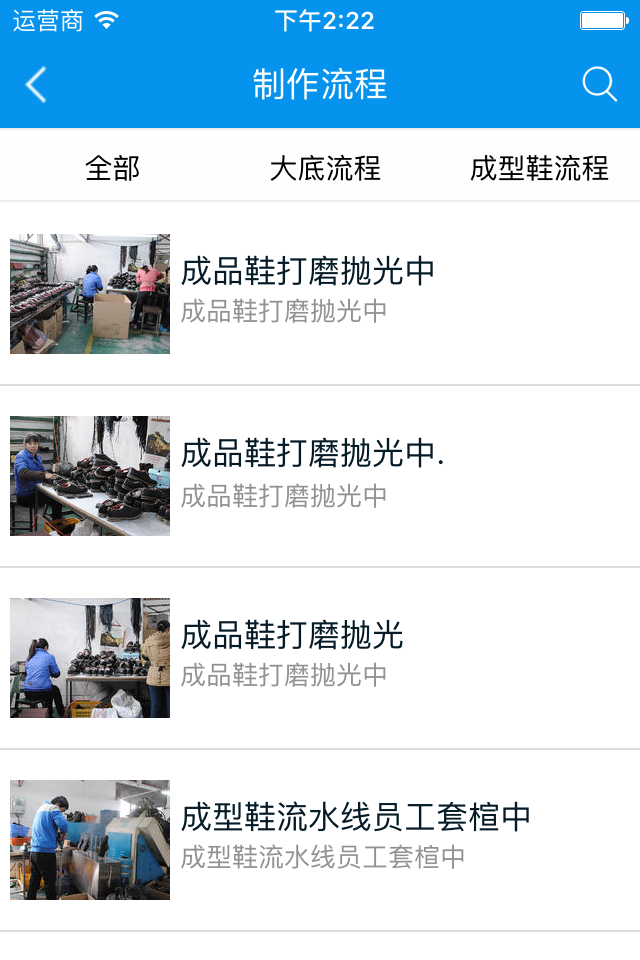This screenshot has height=960, width=640.
Task: Go back using the arrow icon
Action: (36, 85)
